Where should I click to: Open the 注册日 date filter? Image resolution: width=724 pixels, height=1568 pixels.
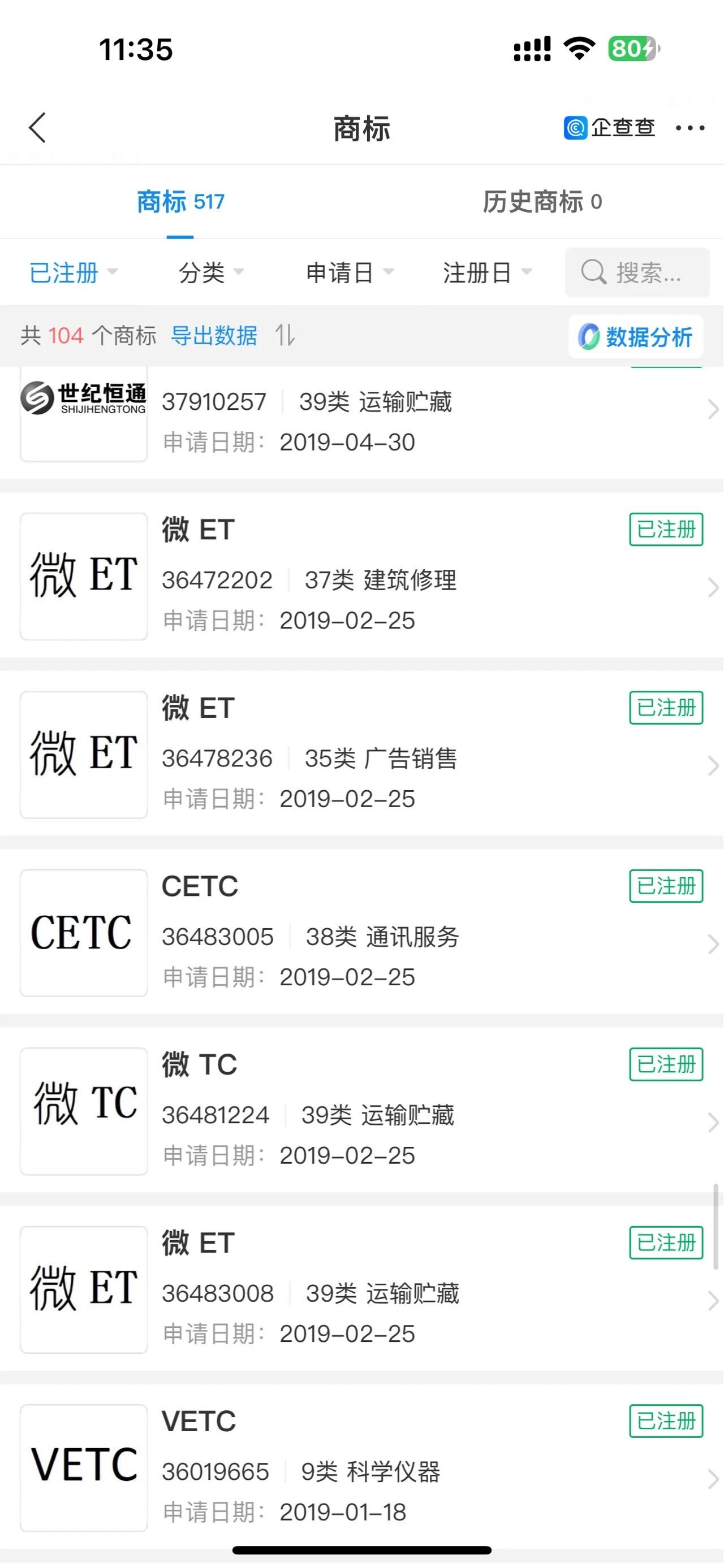pos(487,272)
